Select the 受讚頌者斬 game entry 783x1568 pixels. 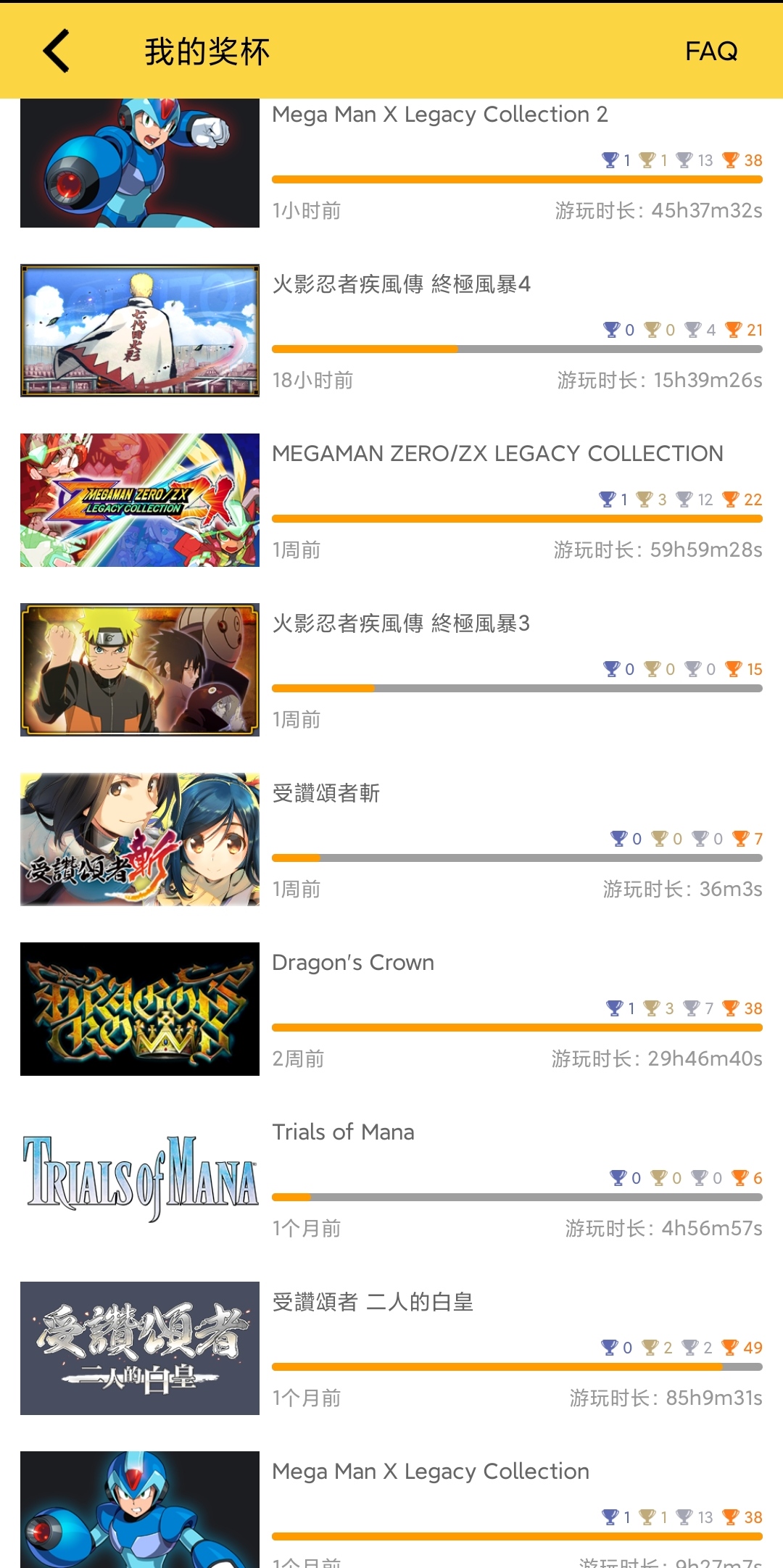pyautogui.click(x=326, y=793)
